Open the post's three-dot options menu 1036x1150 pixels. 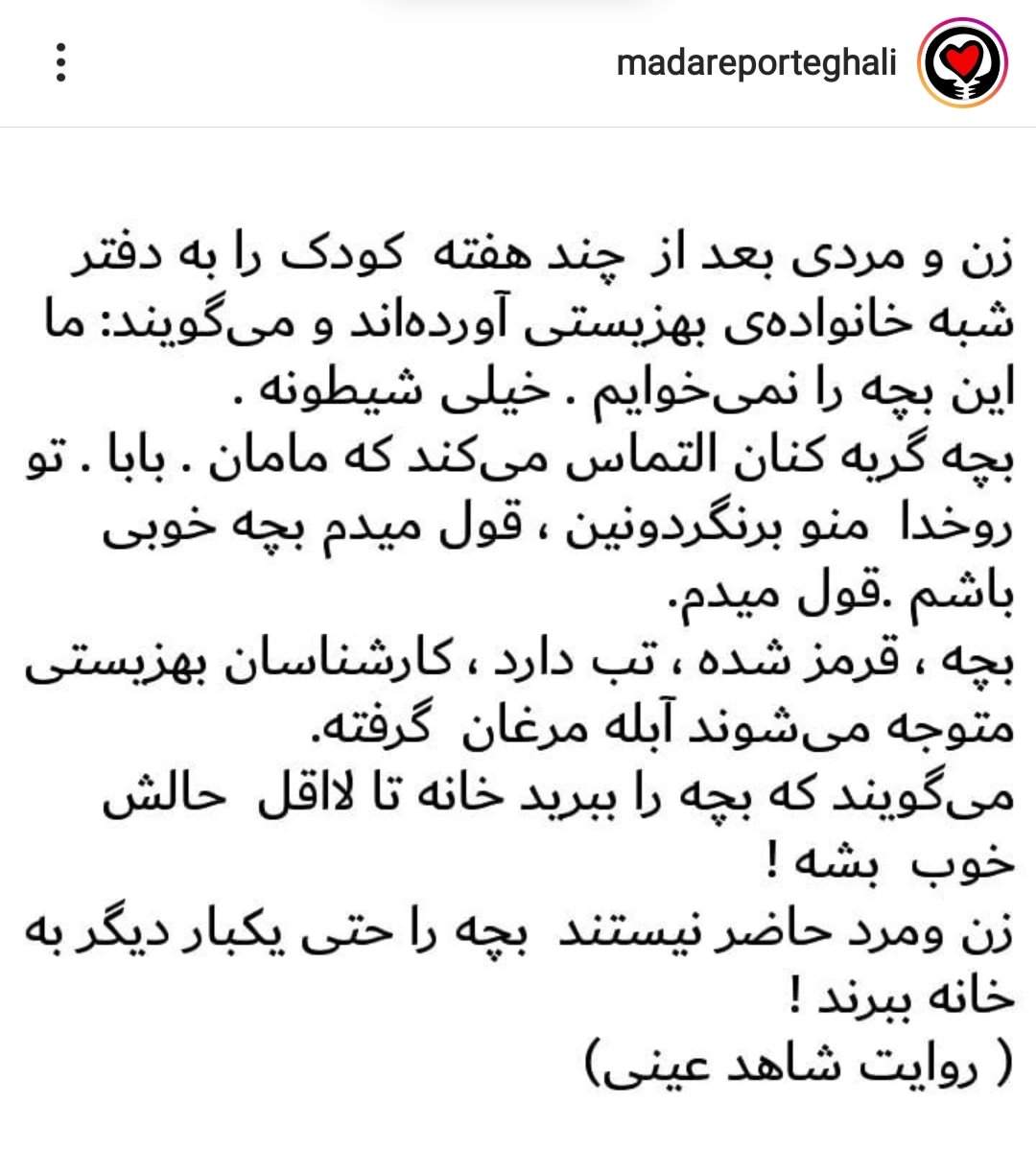tap(60, 63)
